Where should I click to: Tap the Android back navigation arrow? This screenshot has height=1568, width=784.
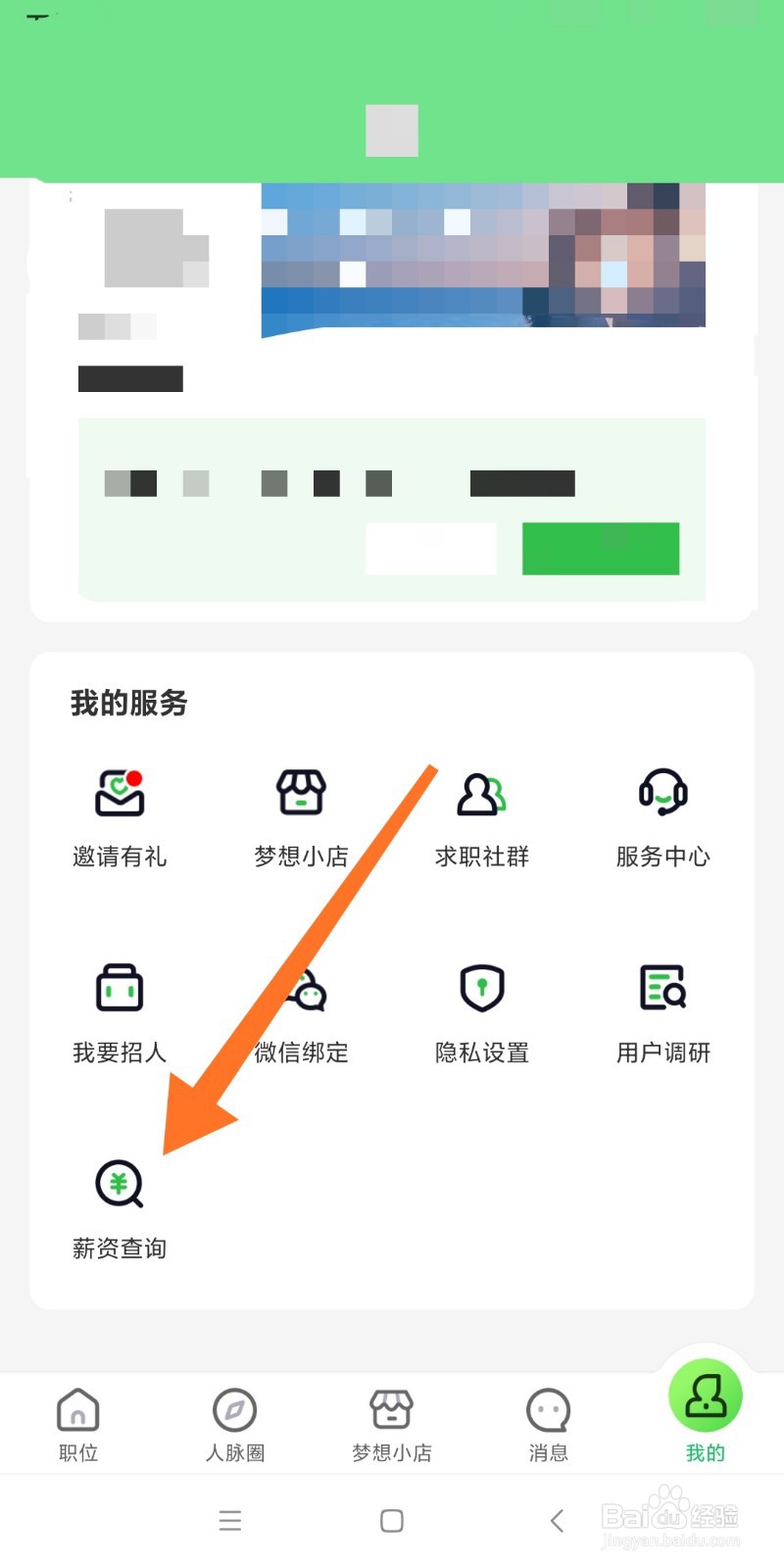pyautogui.click(x=556, y=1520)
